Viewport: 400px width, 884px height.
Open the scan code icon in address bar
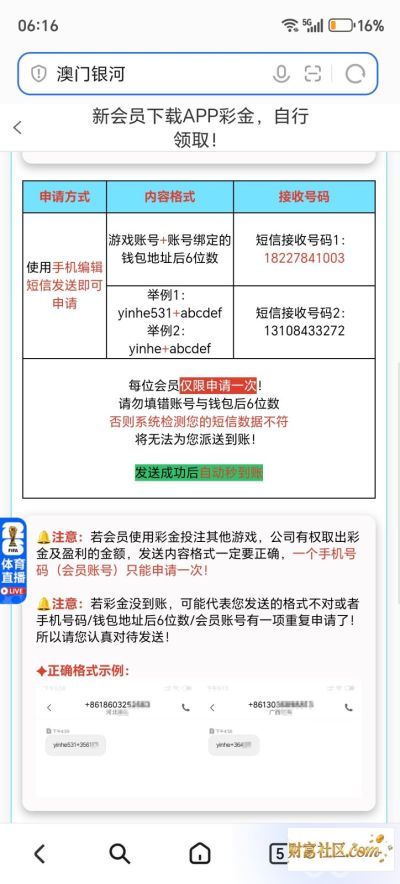[312, 74]
